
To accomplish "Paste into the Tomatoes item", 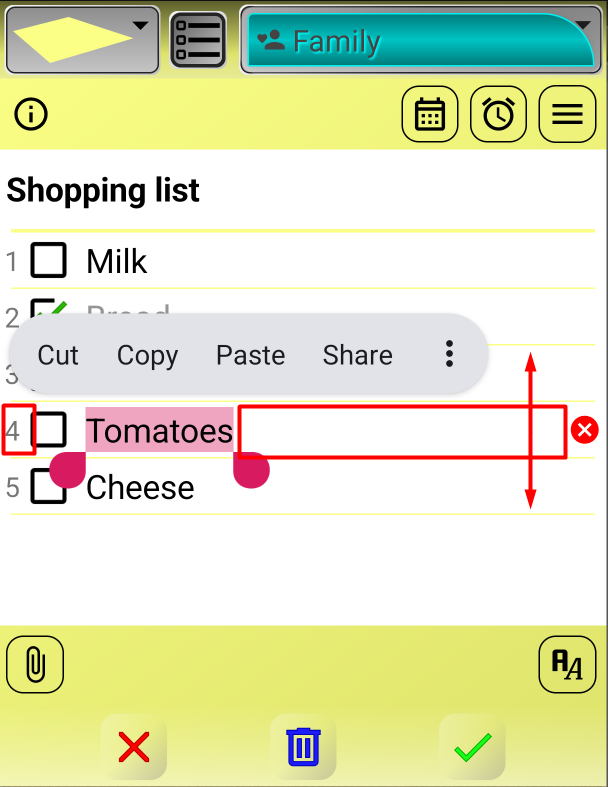I will pos(250,355).
